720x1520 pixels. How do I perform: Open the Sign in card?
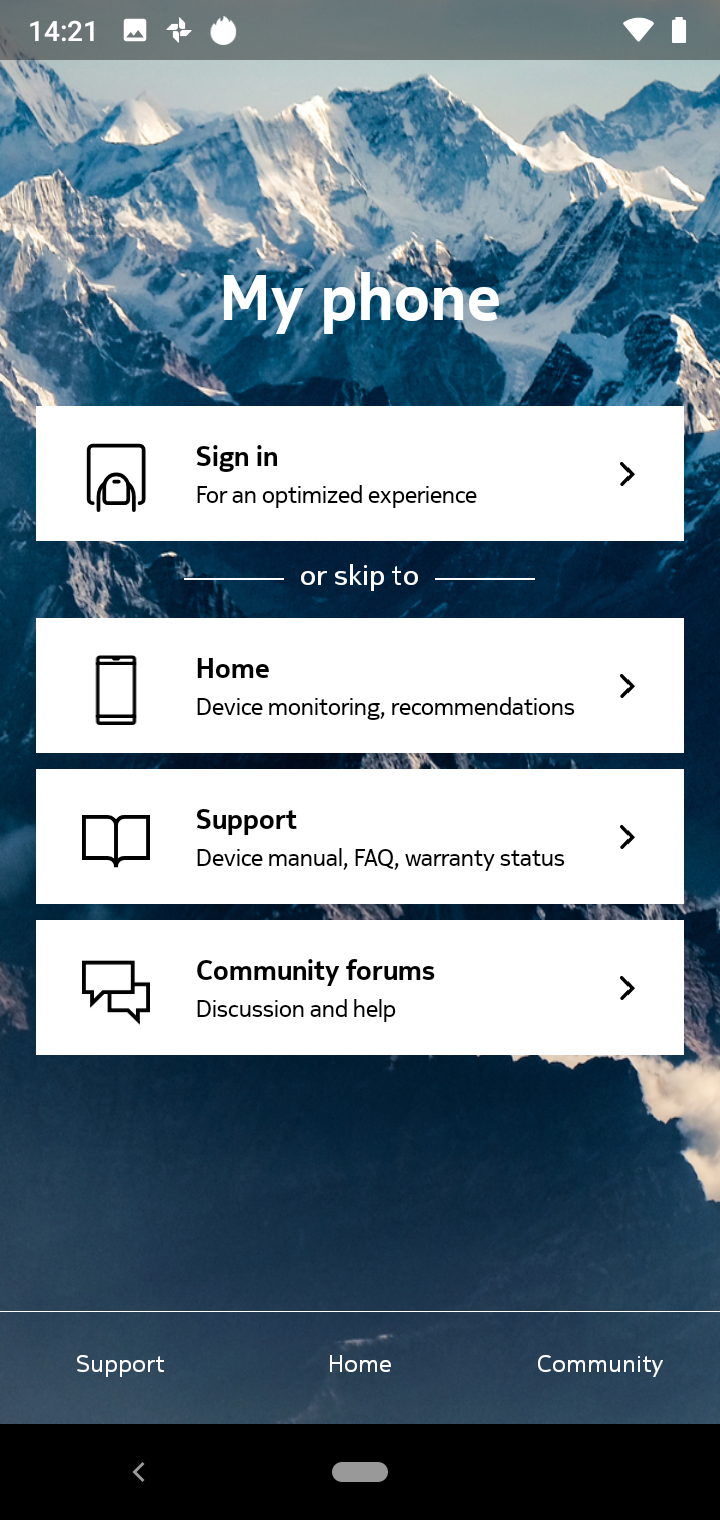coord(360,473)
